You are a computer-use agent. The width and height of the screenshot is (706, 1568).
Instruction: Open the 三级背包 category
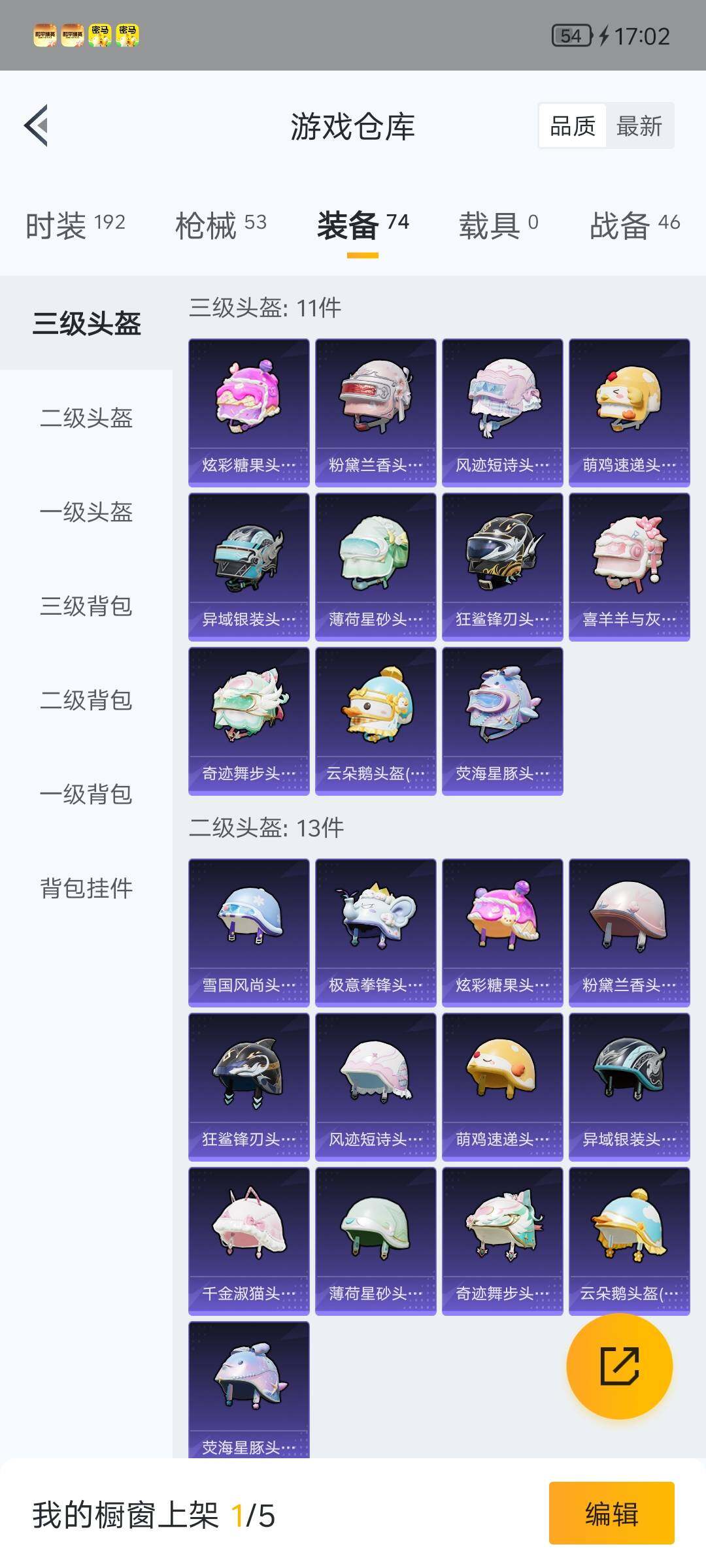[86, 606]
